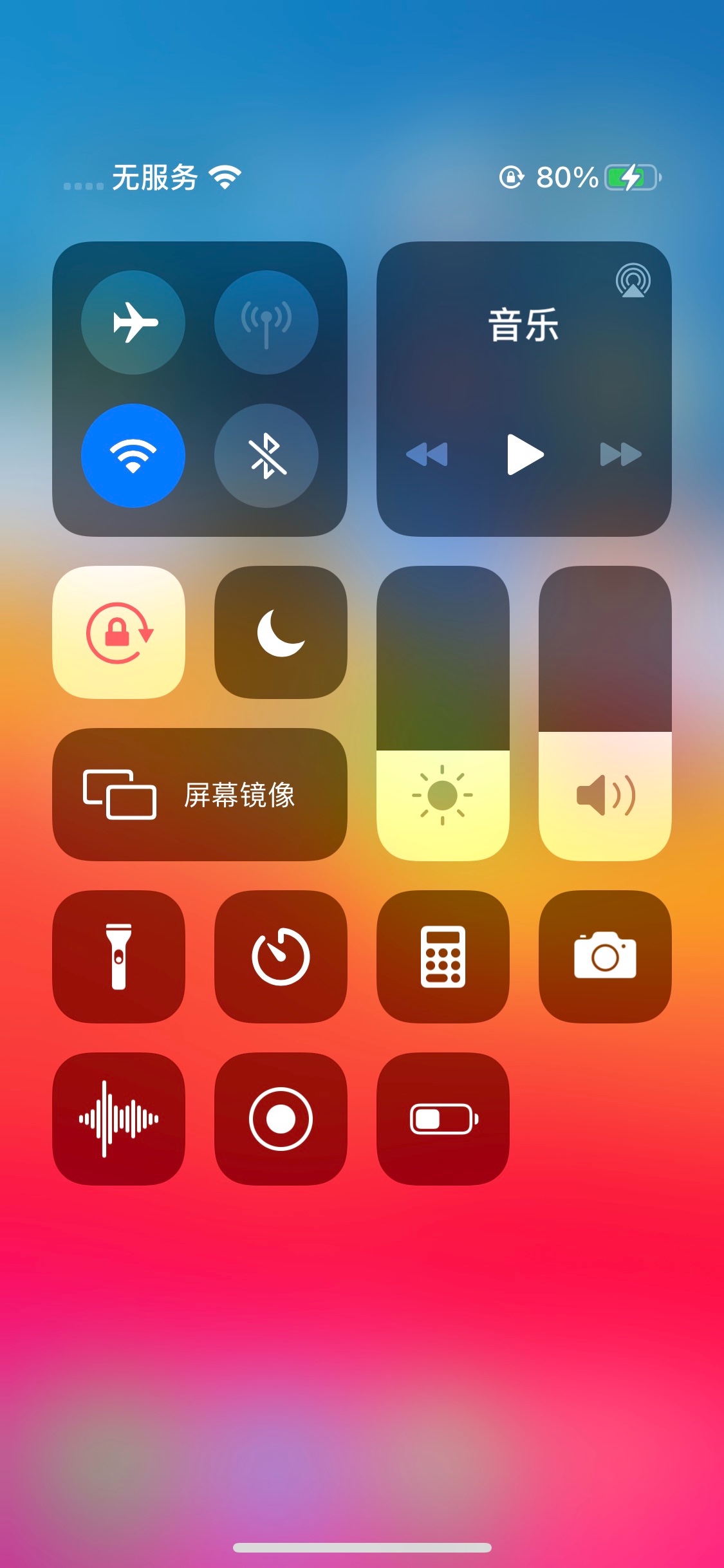Open AirPlay in the music panel
Viewport: 724px width, 1568px height.
[x=633, y=280]
